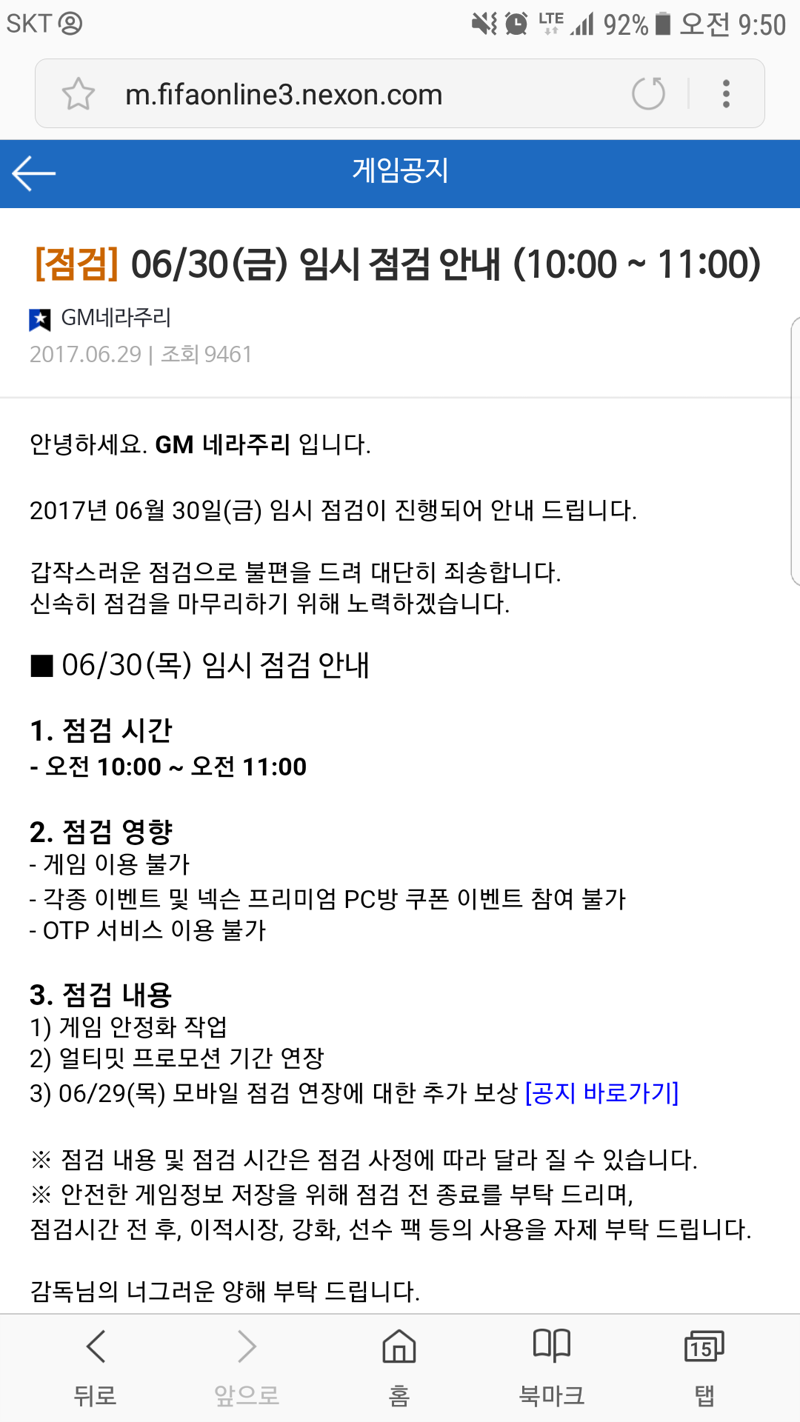Tap 뒤로 in the bottom toolbar
Screen dimensions: 800x1422
(x=96, y=1367)
